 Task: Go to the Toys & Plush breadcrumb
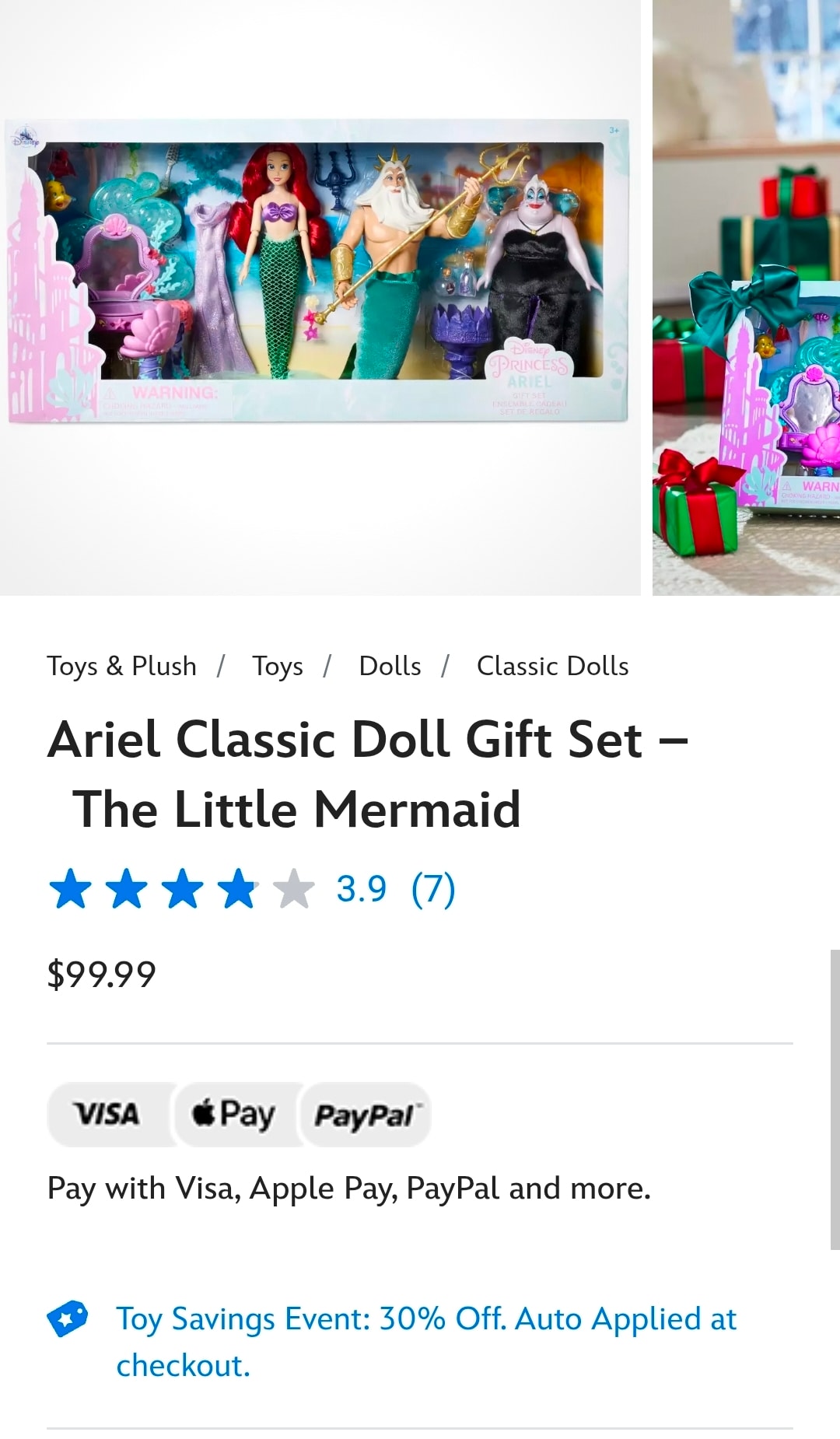(121, 667)
